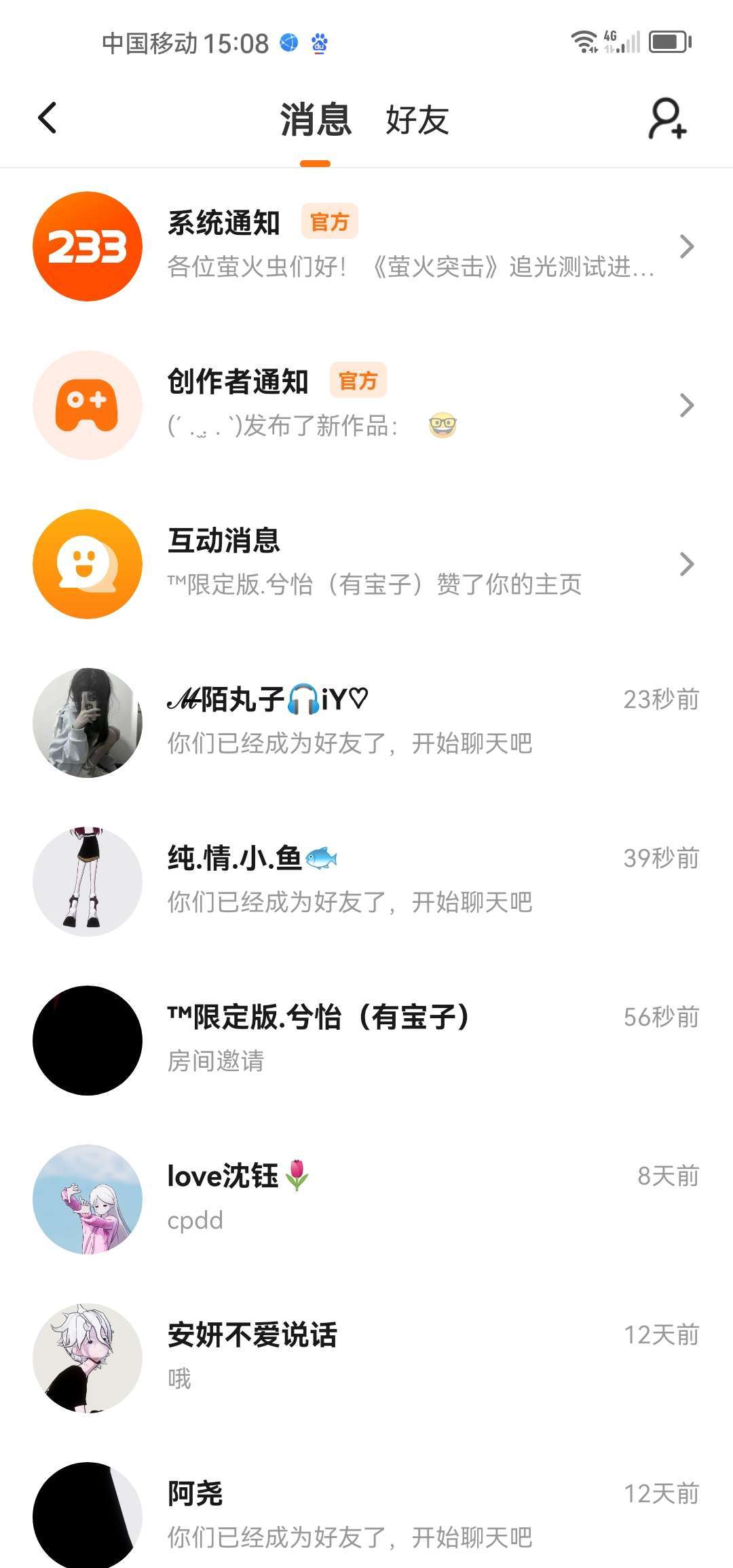
Task: Open 创作者通知 row
Action: pyautogui.click(x=366, y=405)
